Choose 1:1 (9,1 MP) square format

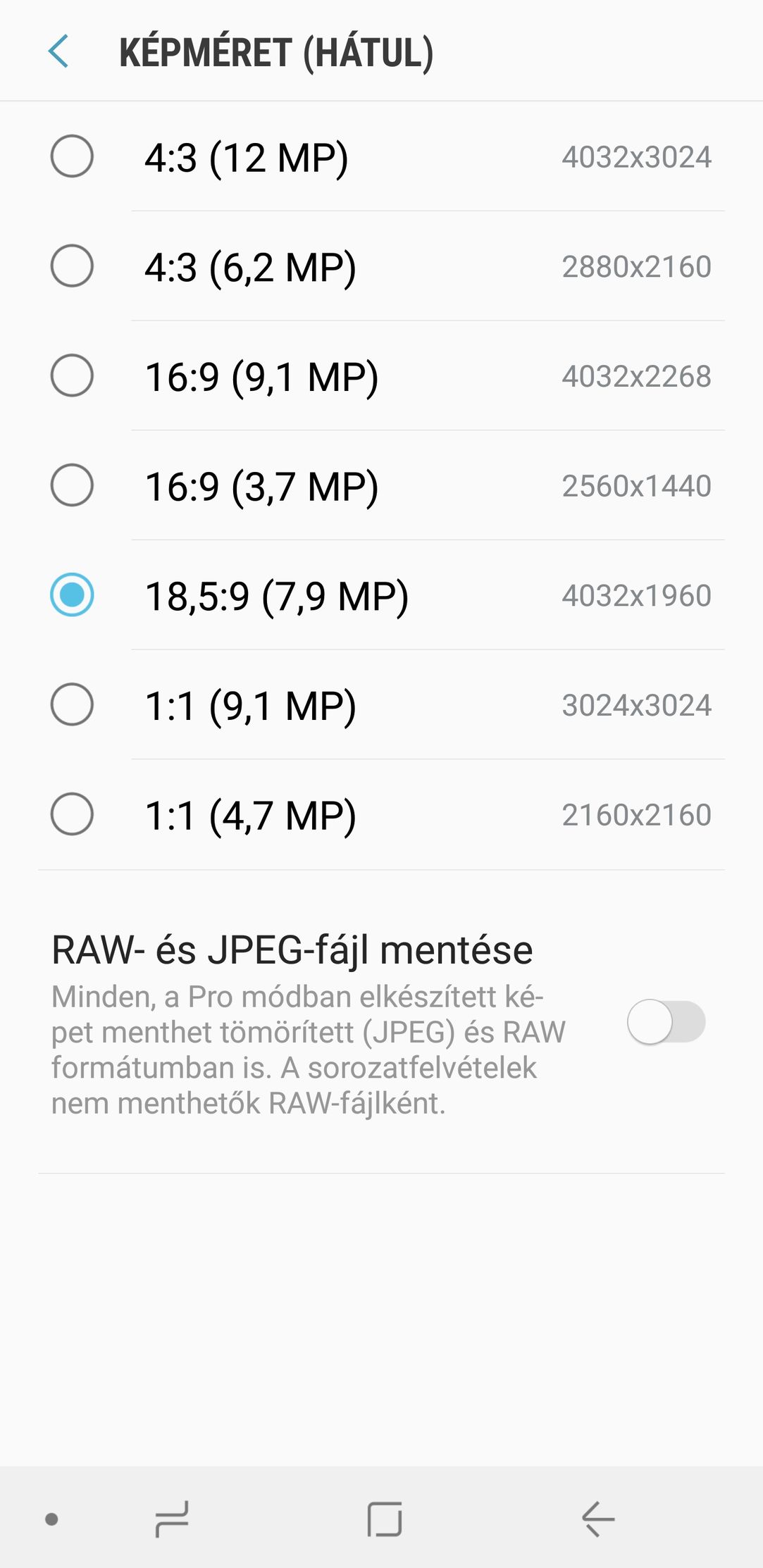pyautogui.click(x=381, y=704)
